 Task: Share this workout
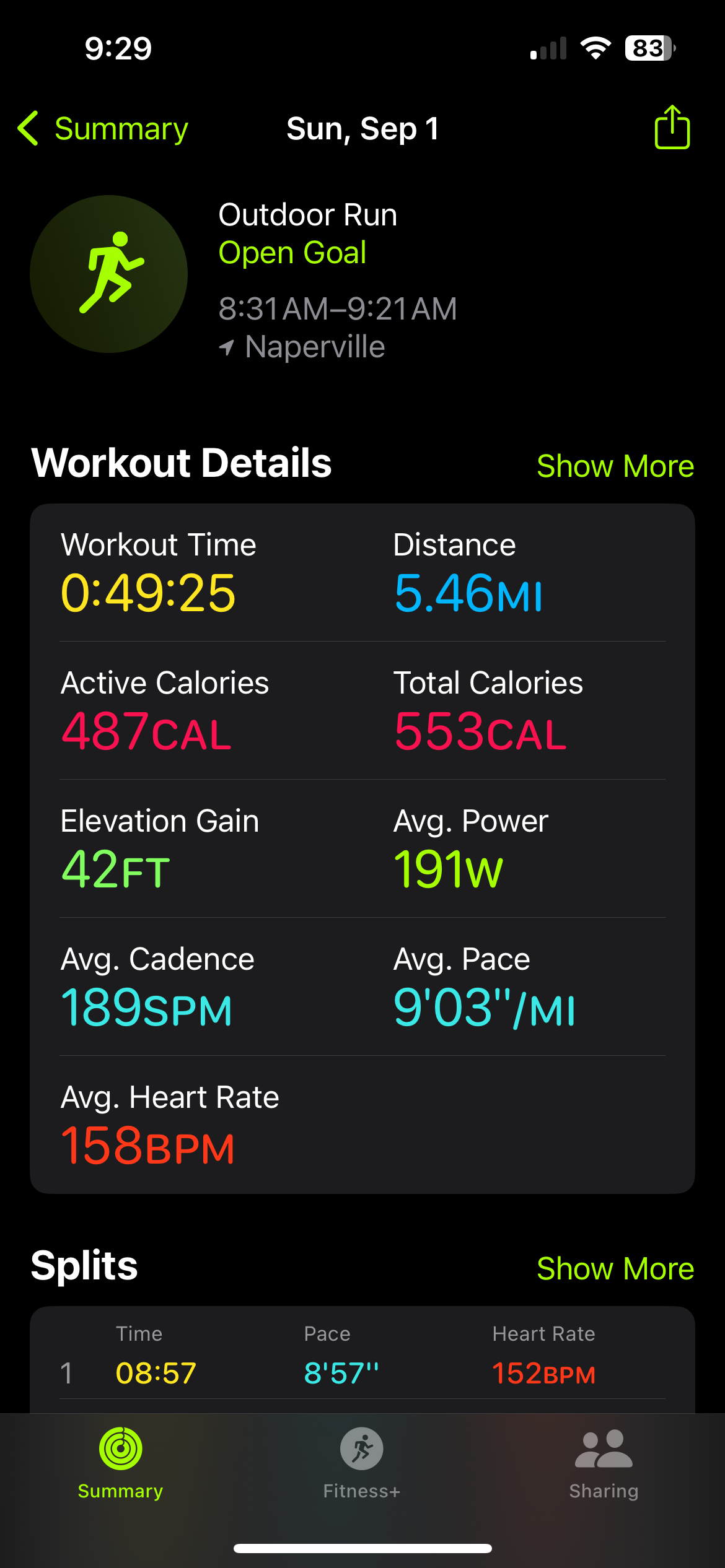pos(672,127)
